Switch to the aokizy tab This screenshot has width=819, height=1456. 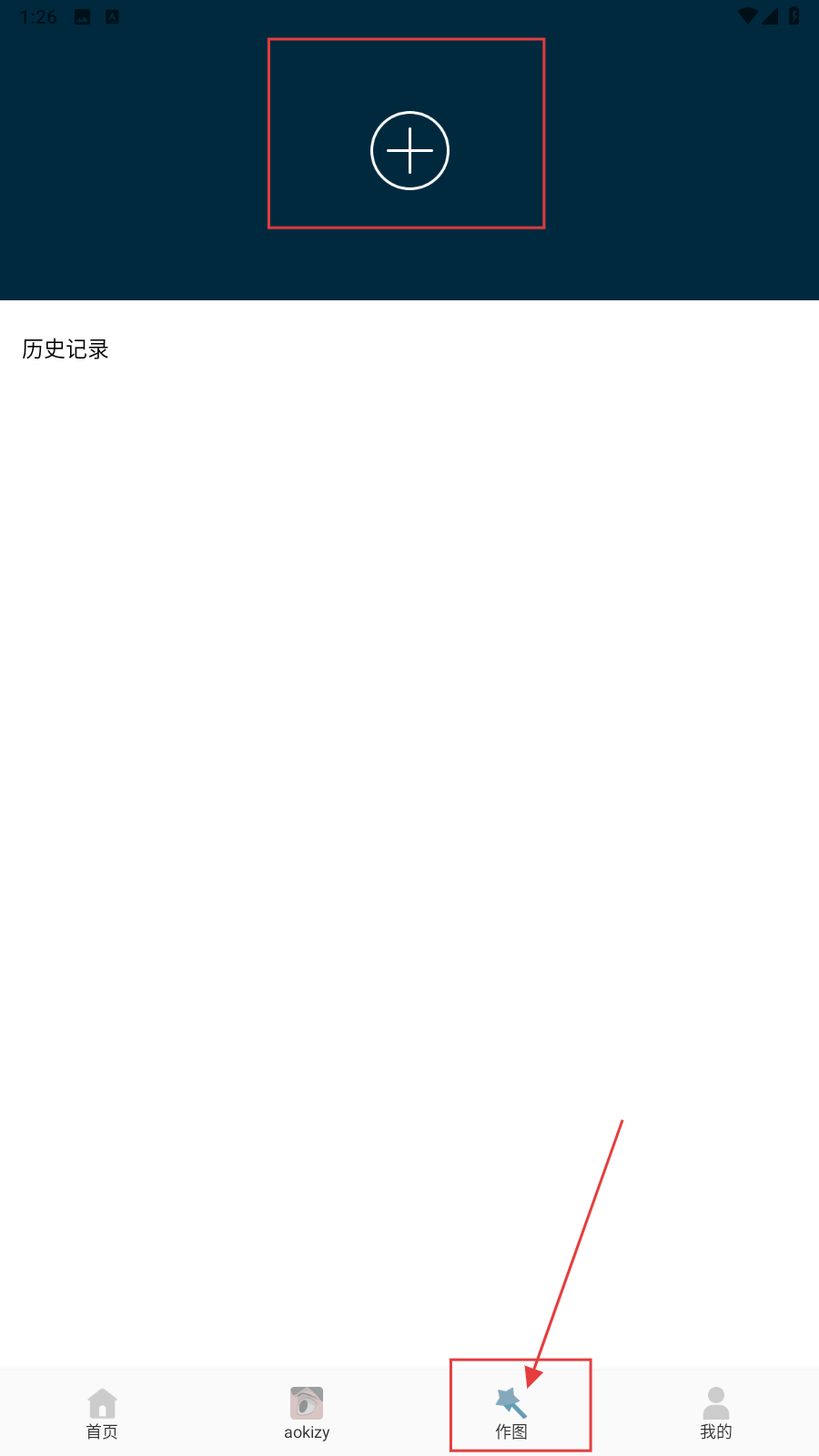(x=307, y=1413)
